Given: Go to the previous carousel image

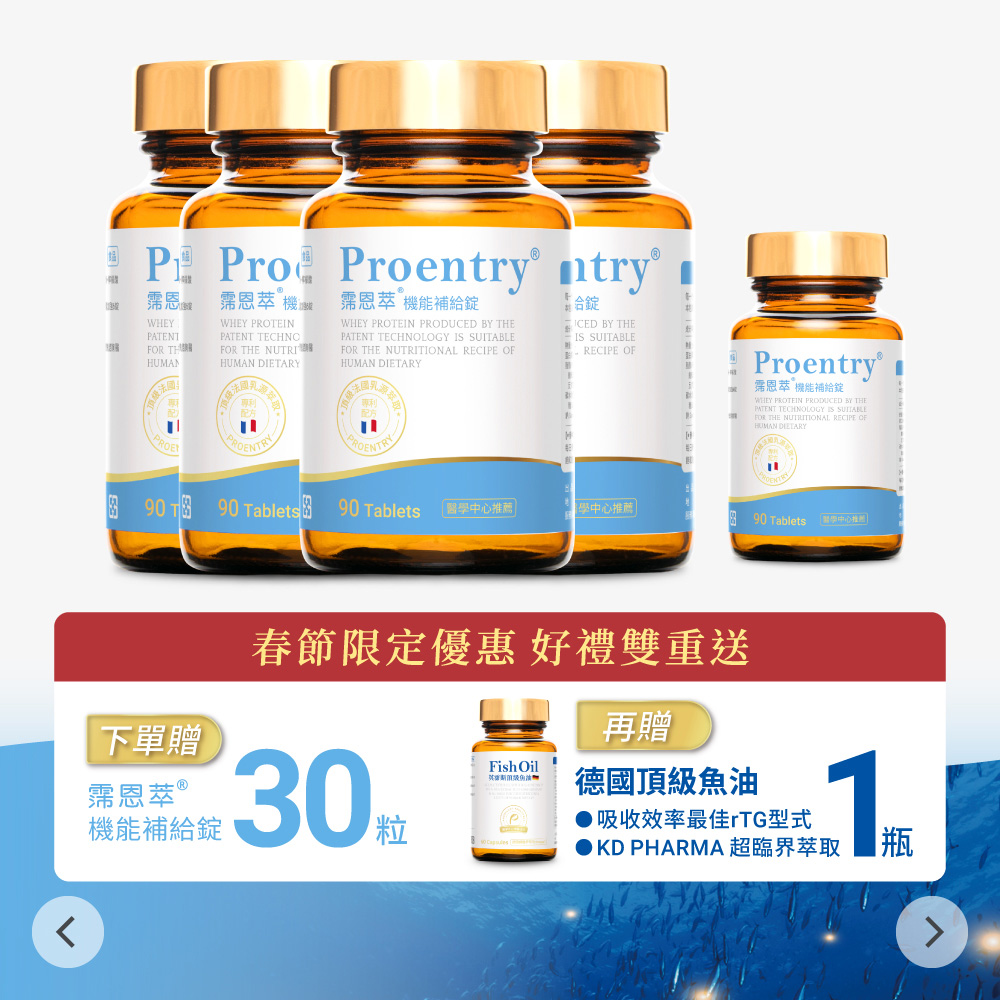Looking at the screenshot, I should (67, 932).
